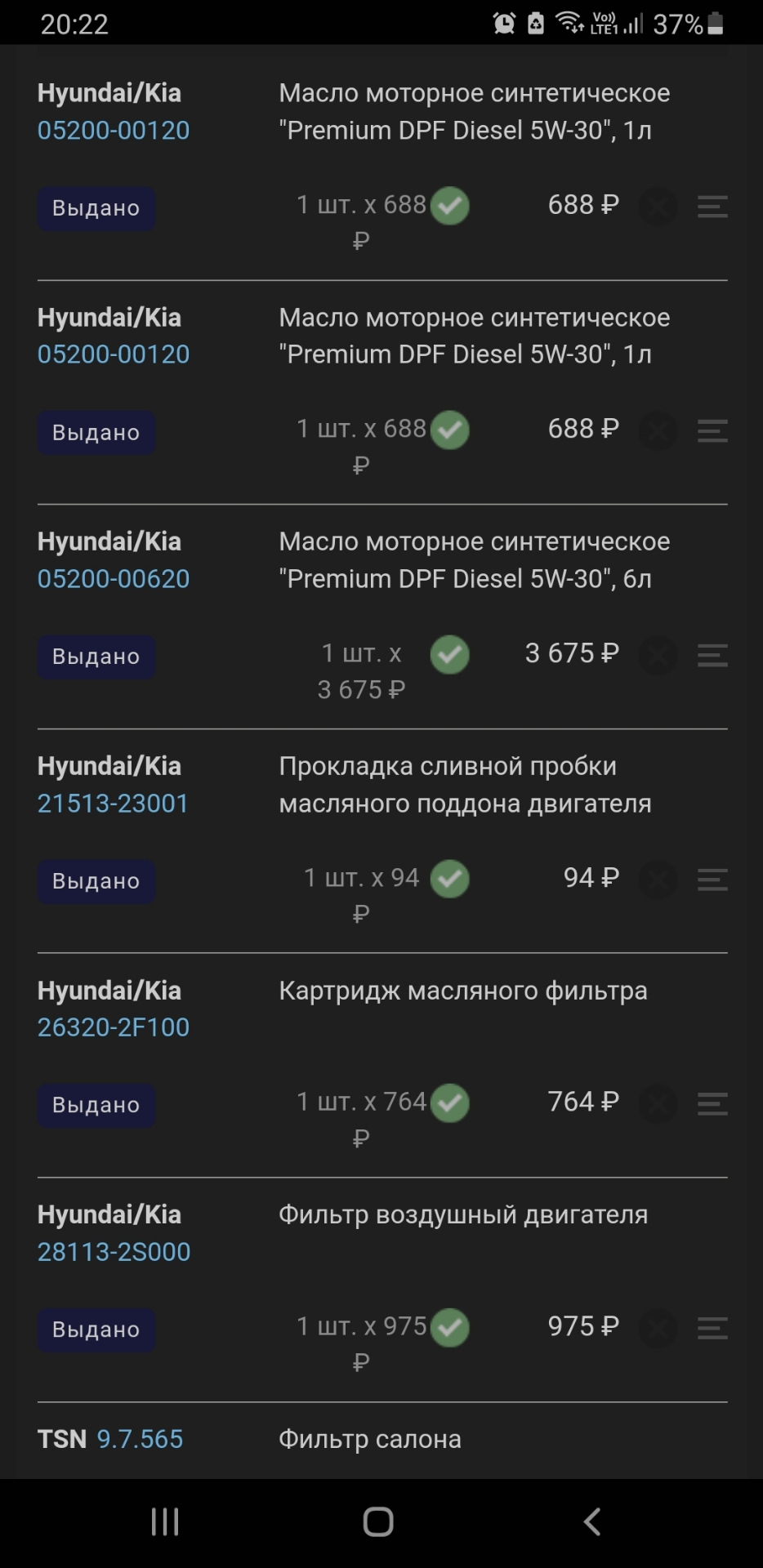Open the hamburger menu beside the gasket row
Image resolution: width=763 pixels, height=1568 pixels.
(x=711, y=880)
